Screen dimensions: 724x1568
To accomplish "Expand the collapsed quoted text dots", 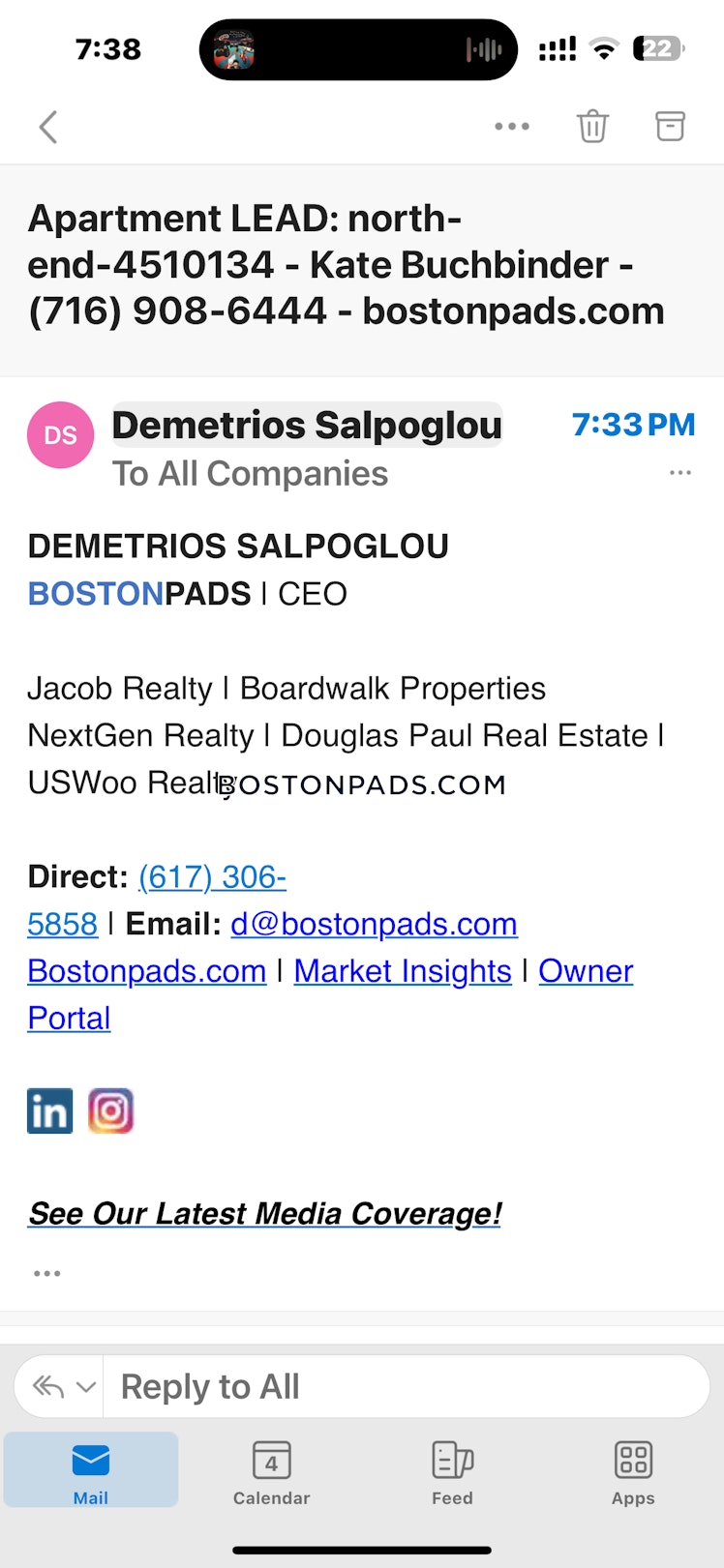I will 46,1273.
